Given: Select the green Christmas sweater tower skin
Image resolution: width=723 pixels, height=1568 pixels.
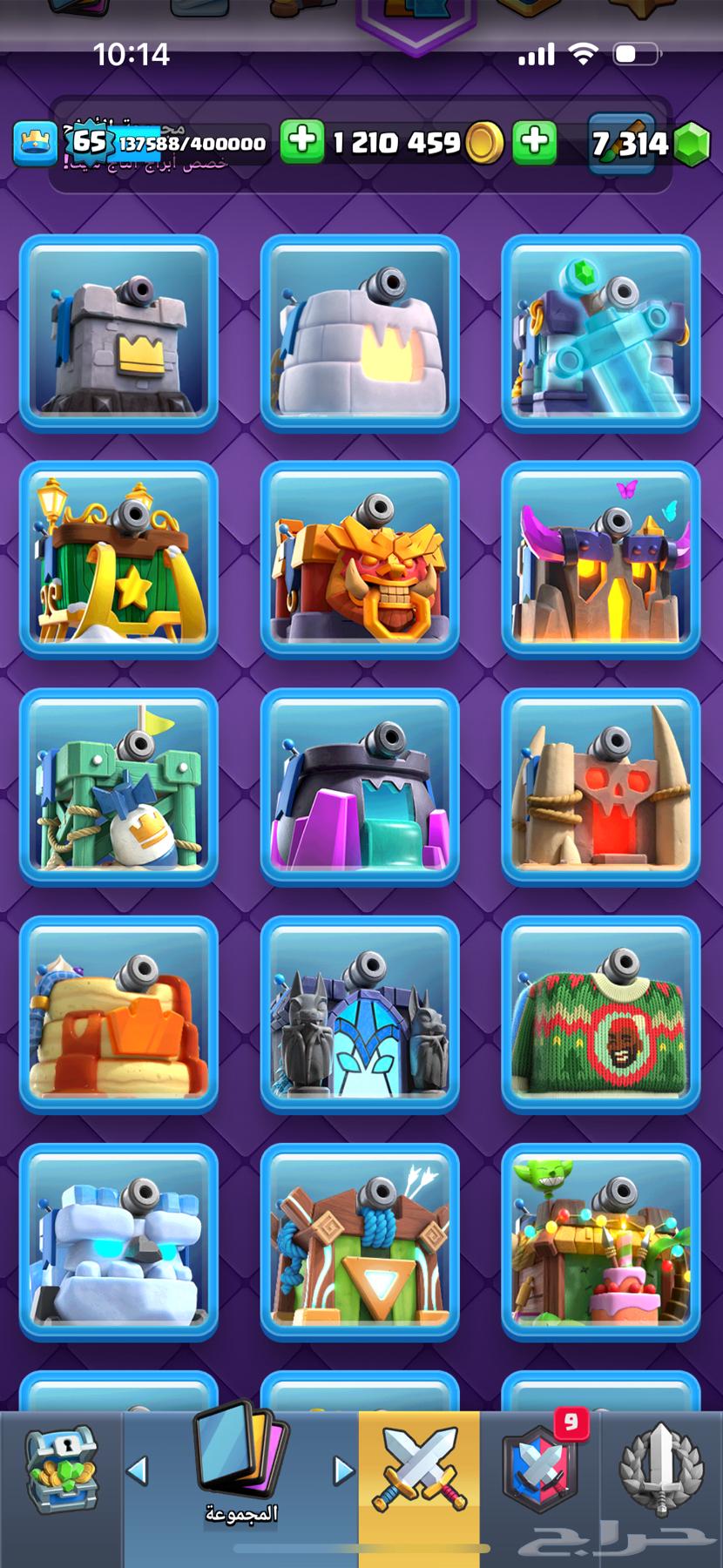Looking at the screenshot, I should 601,1014.
